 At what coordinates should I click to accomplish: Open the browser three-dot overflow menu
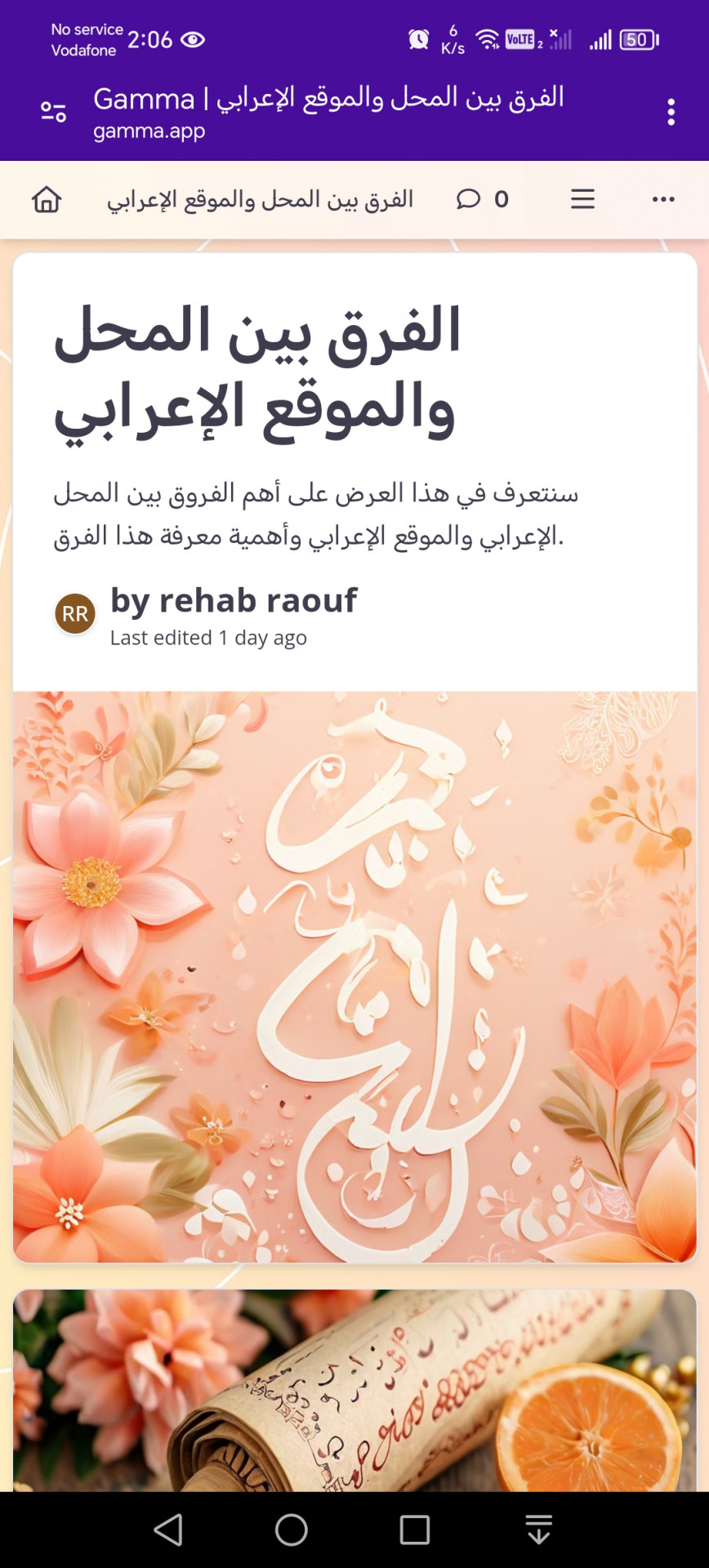pyautogui.click(x=671, y=112)
